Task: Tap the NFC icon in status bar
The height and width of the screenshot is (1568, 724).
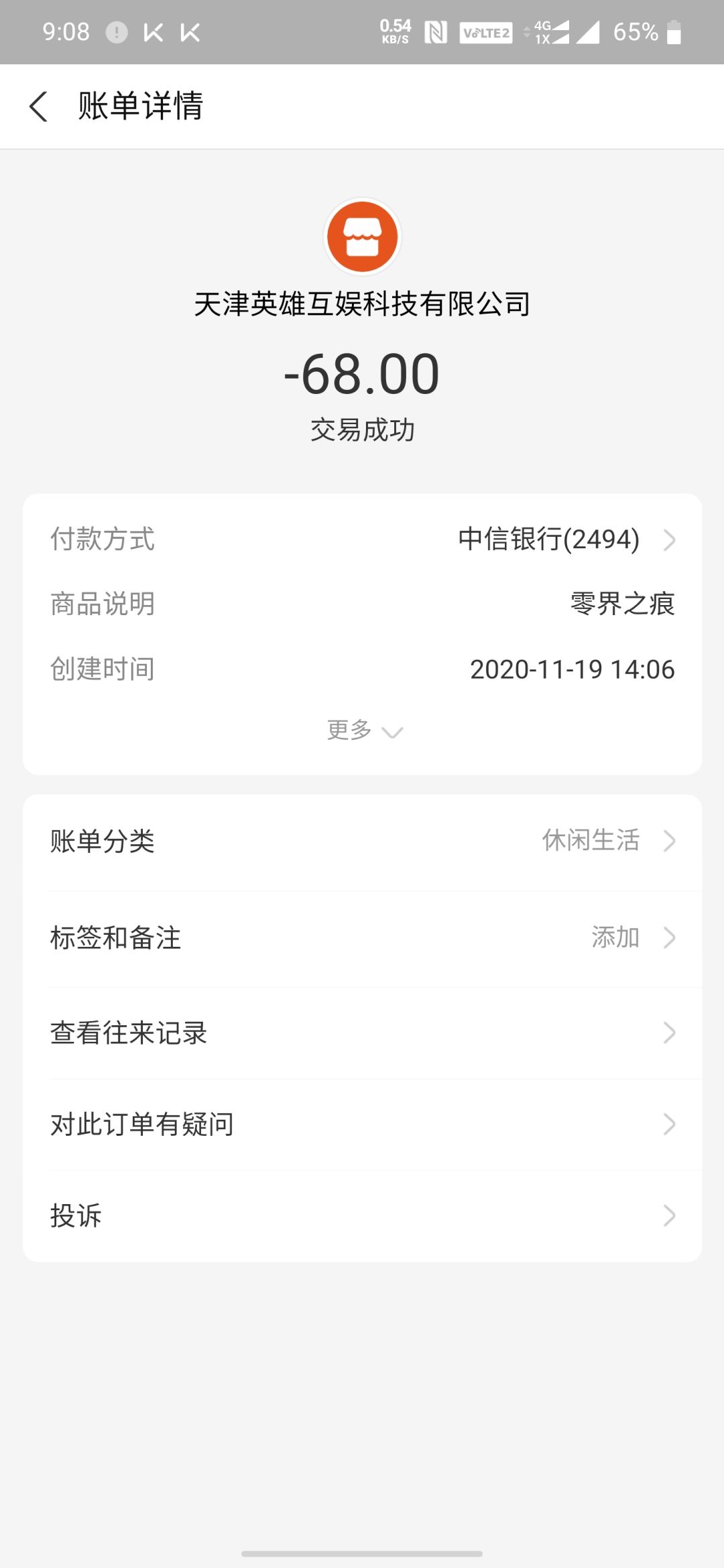Action: (x=436, y=32)
